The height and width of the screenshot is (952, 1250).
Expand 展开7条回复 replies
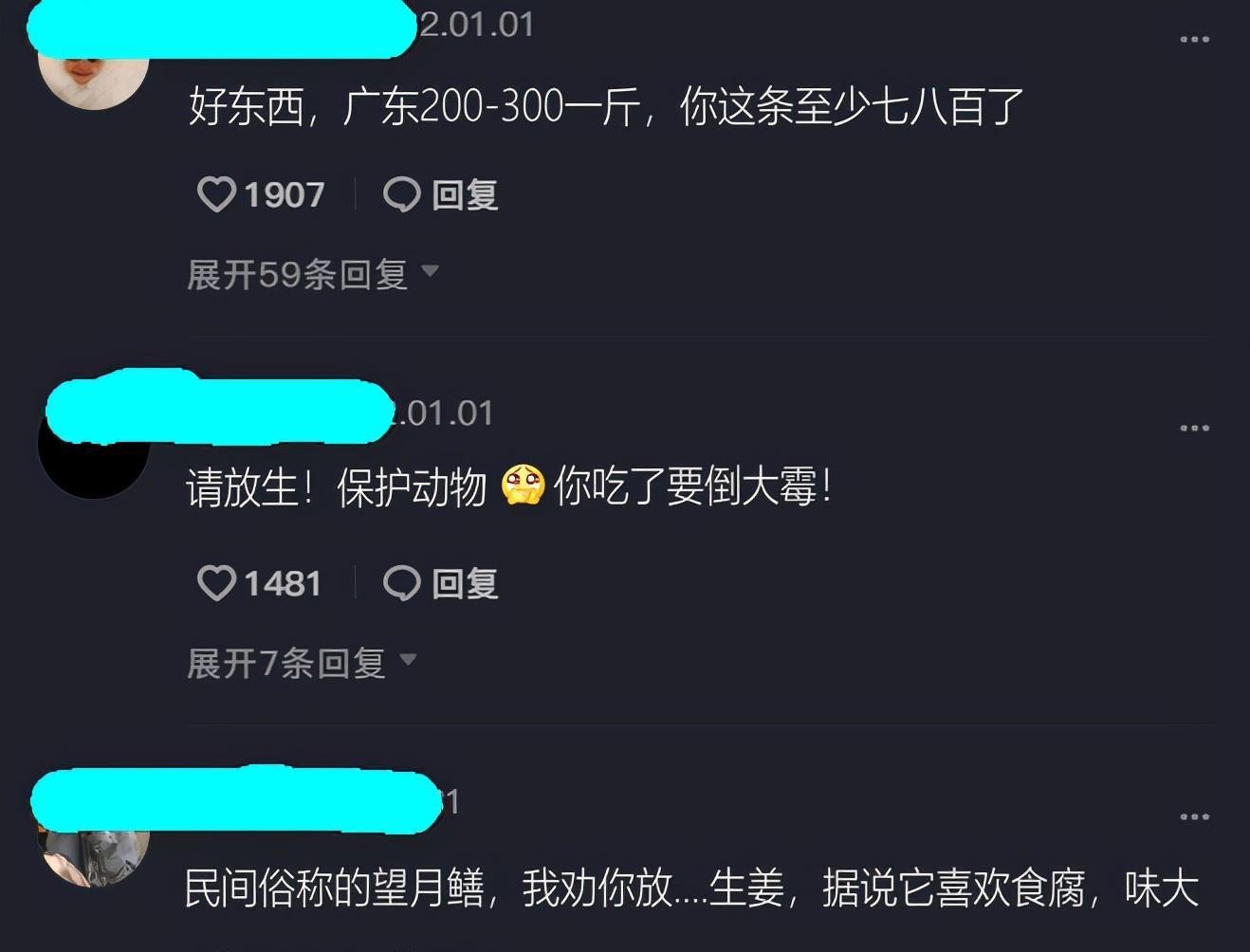301,663
